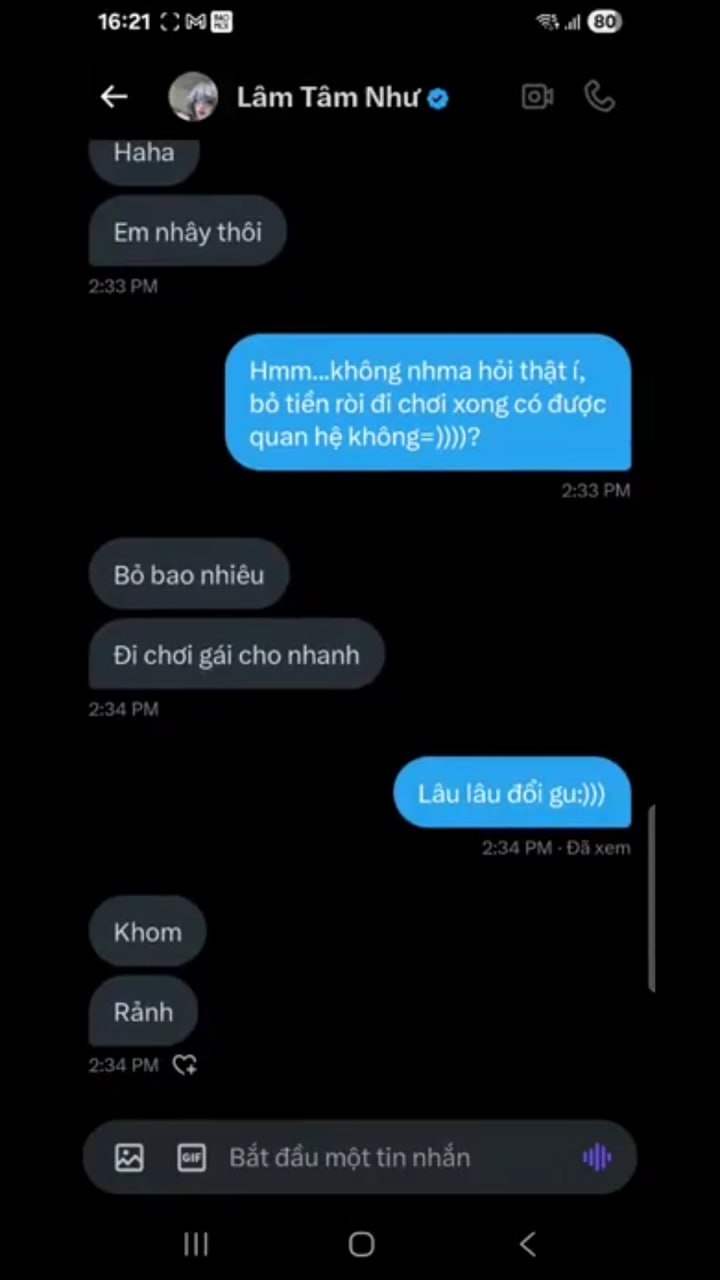Start a voice call with Lâm Tâm Như
The height and width of the screenshot is (1280, 720).
(x=599, y=96)
